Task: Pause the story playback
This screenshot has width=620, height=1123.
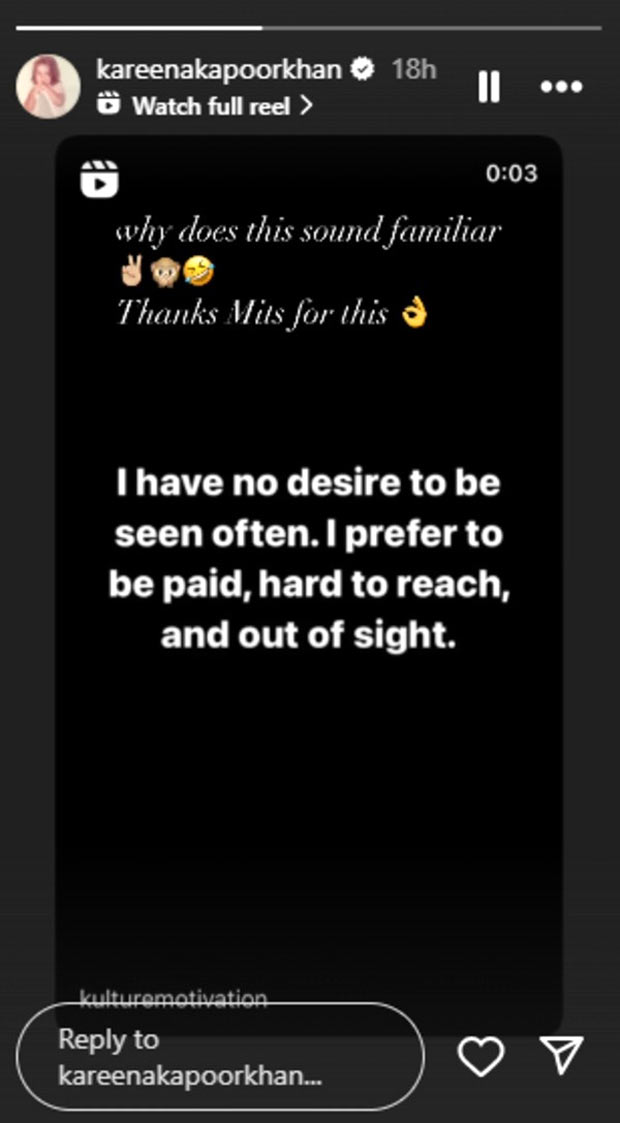Action: pos(489,87)
